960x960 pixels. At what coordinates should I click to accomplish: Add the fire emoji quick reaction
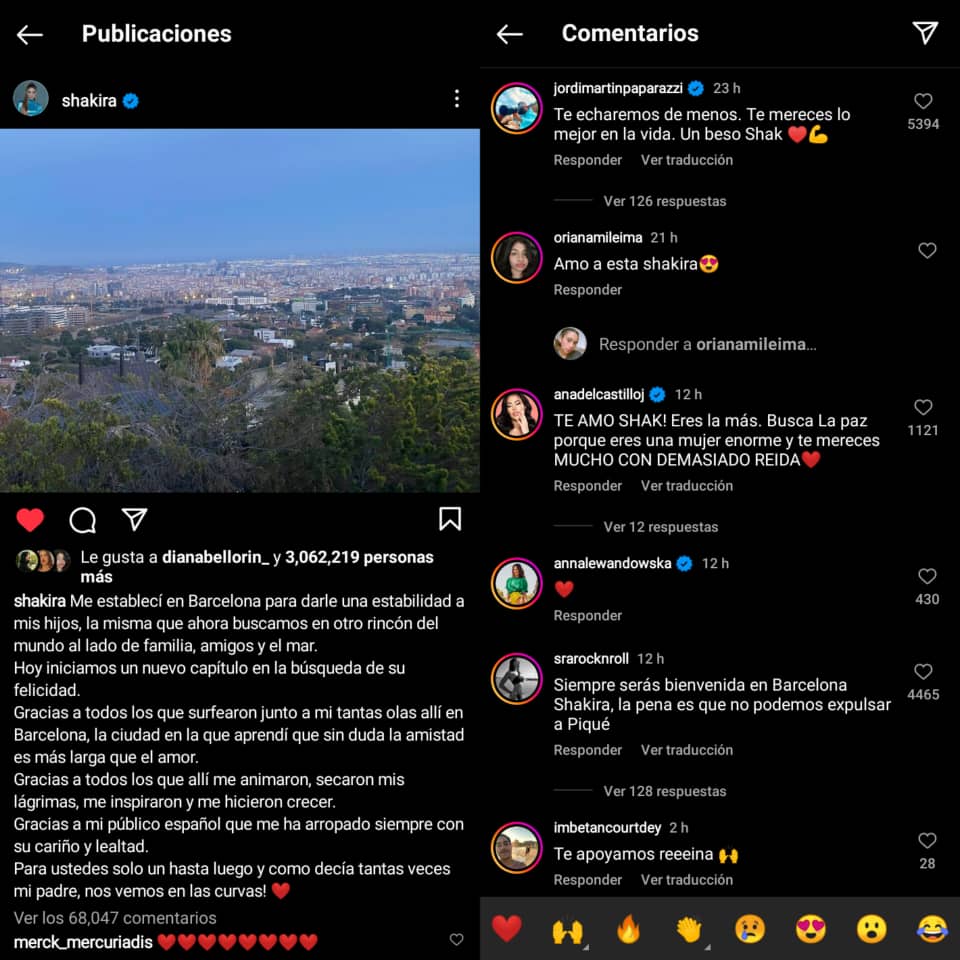click(x=628, y=929)
